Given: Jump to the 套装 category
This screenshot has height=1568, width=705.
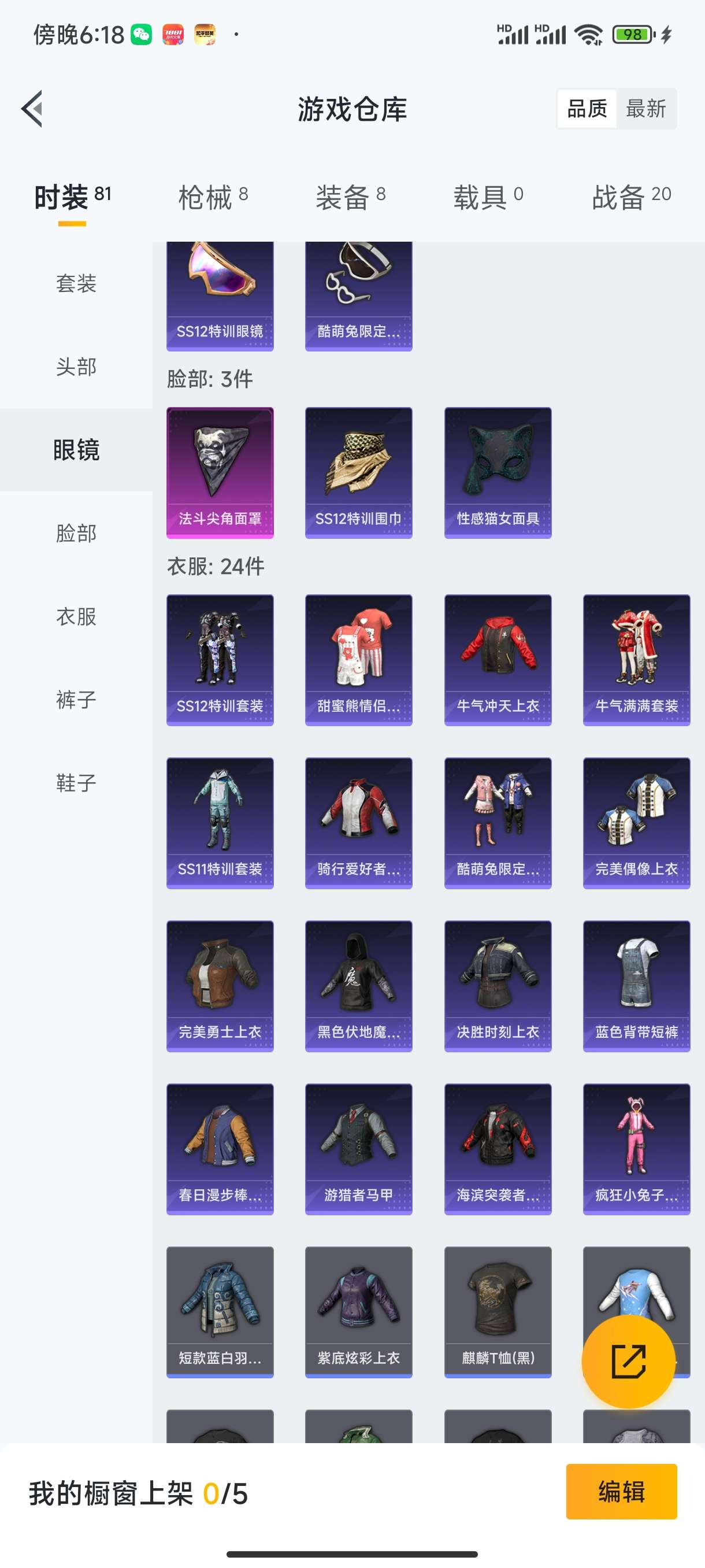Looking at the screenshot, I should [76, 284].
